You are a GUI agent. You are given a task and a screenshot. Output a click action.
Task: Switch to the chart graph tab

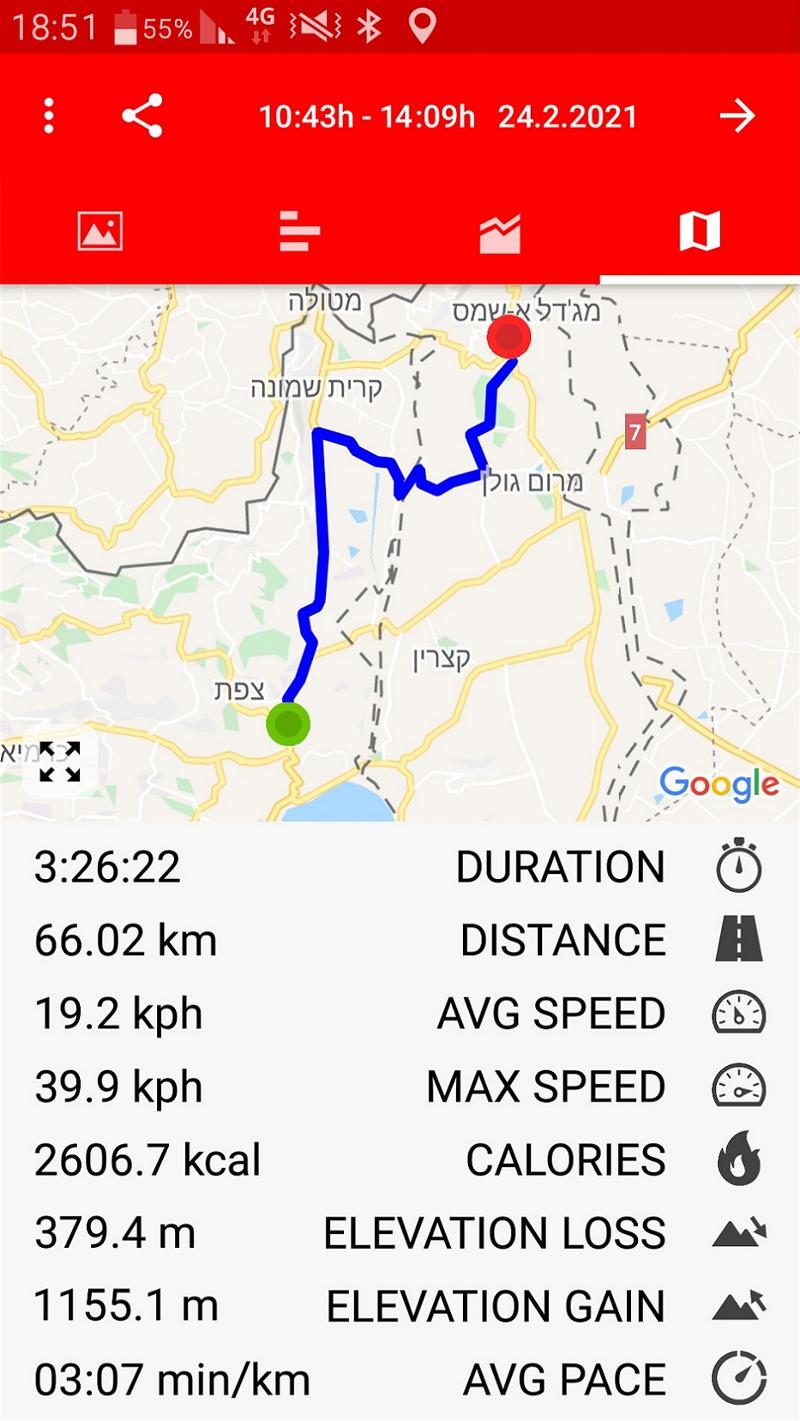pos(500,233)
